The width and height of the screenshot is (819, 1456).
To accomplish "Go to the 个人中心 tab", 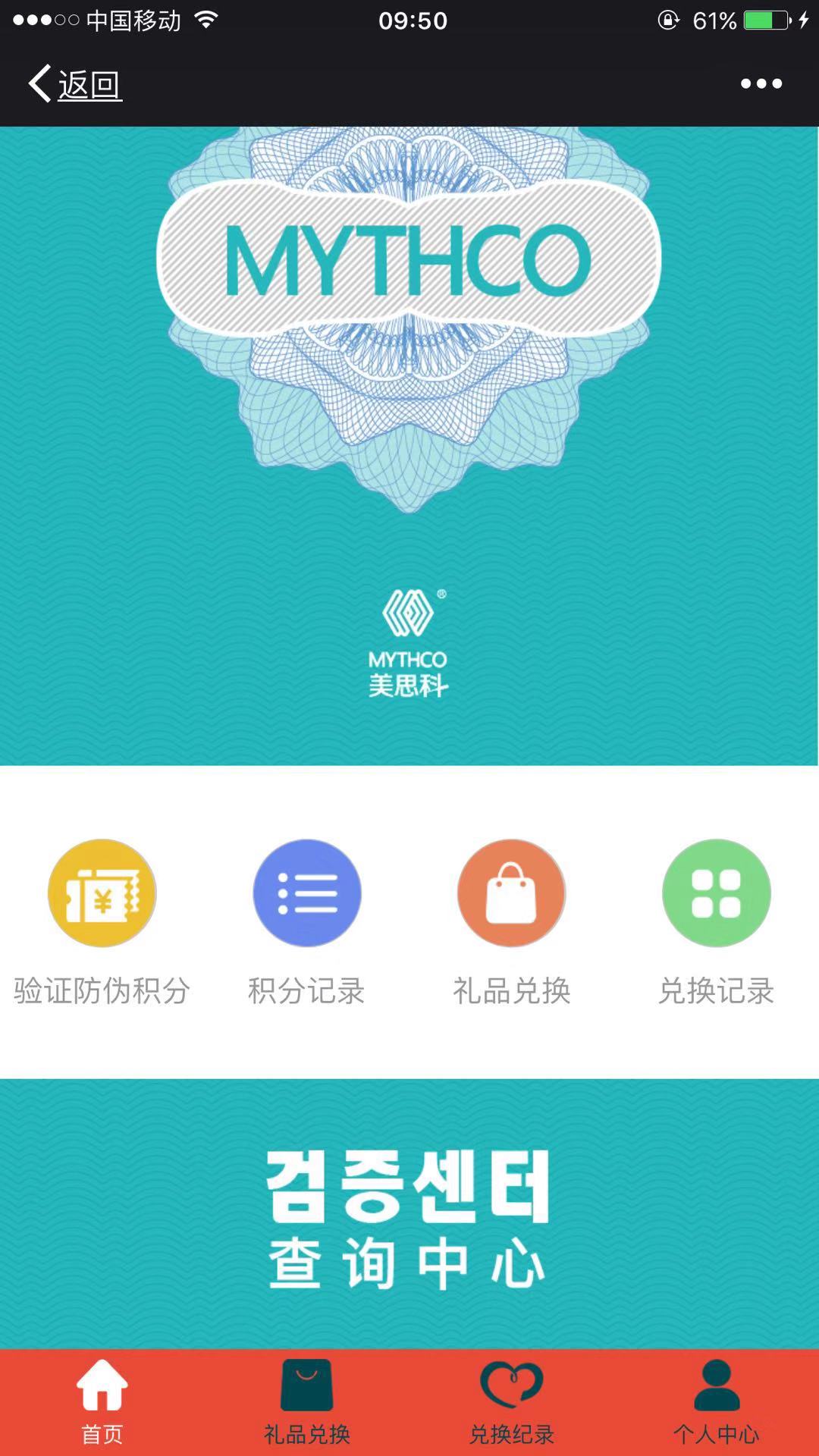I will (x=717, y=1401).
